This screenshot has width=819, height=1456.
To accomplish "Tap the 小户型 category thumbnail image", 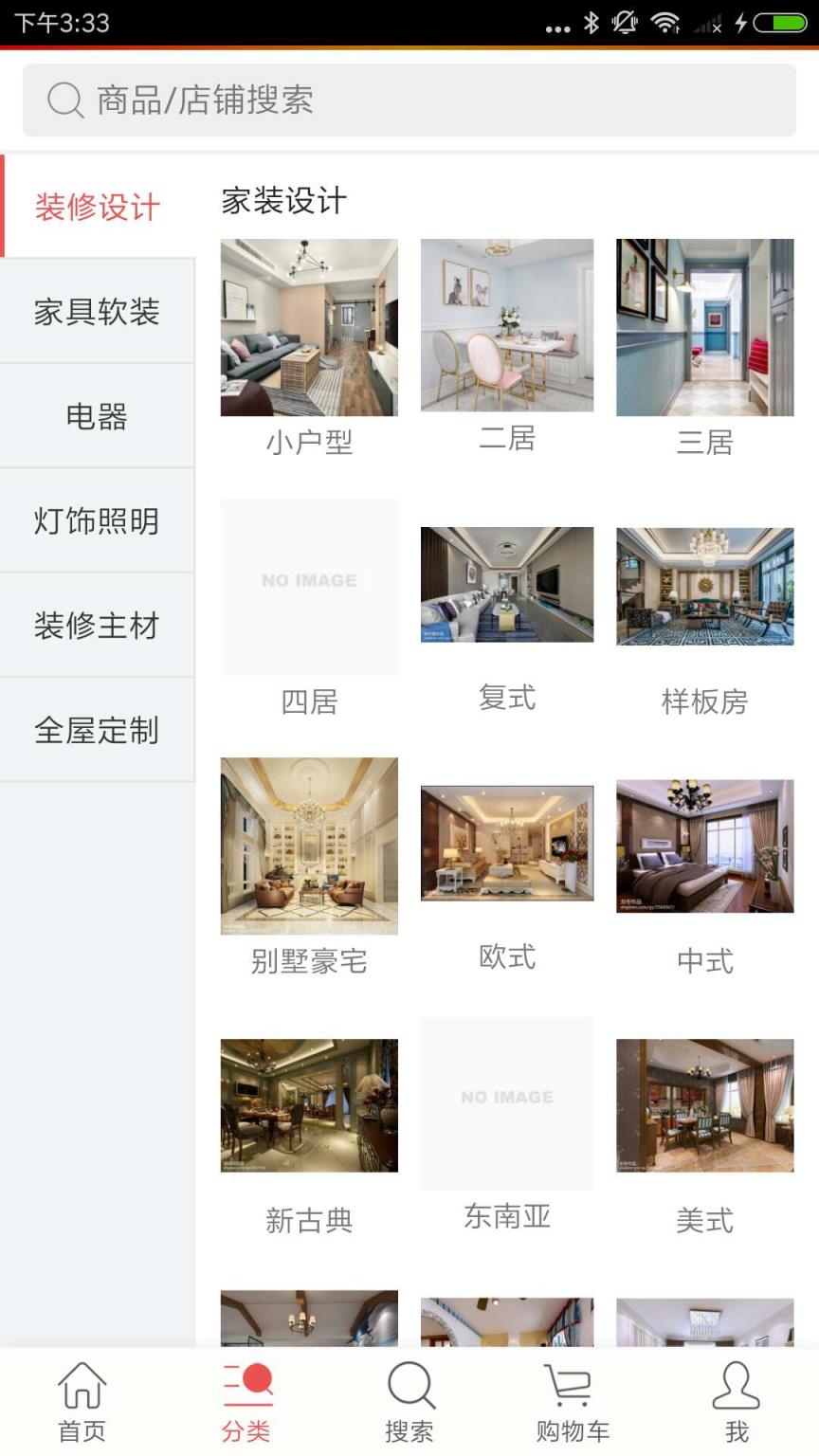I will (x=309, y=327).
